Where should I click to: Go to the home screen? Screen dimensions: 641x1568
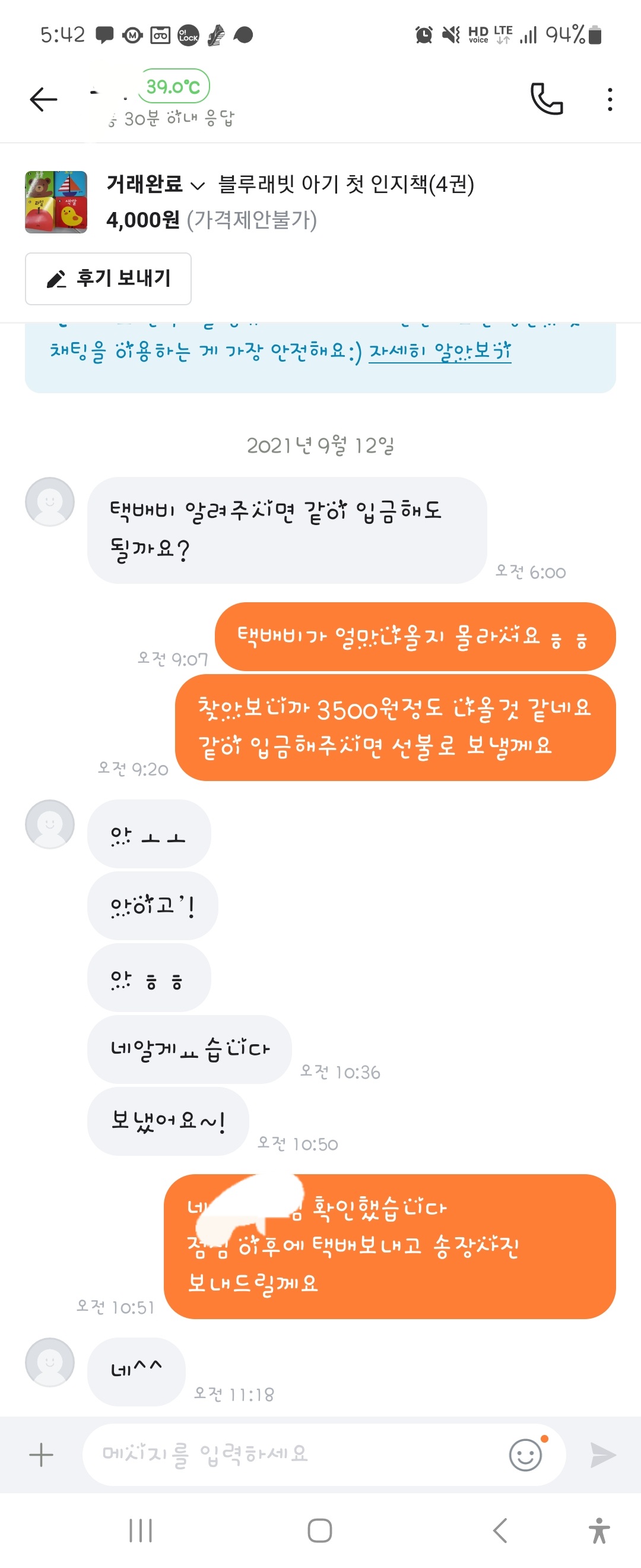[x=320, y=1530]
